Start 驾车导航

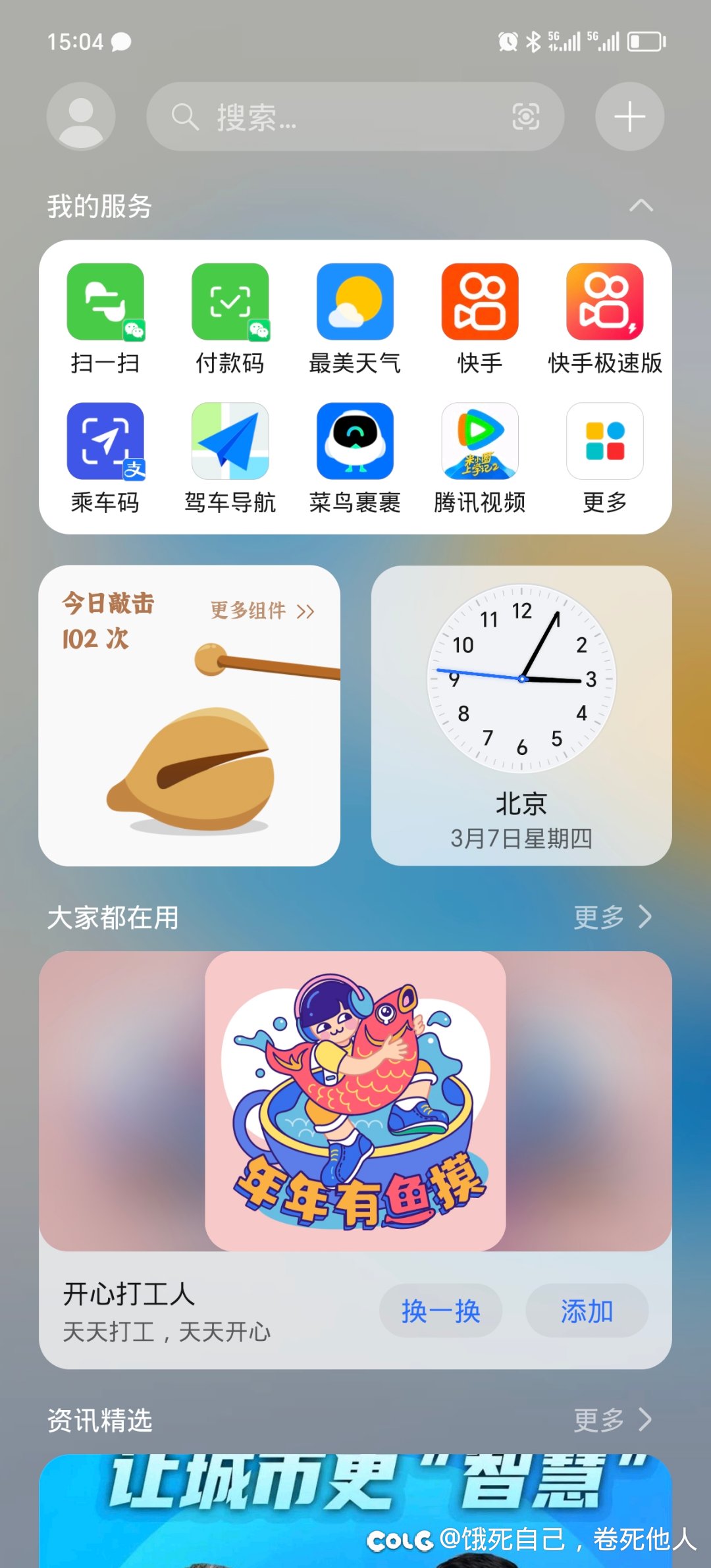tap(230, 459)
